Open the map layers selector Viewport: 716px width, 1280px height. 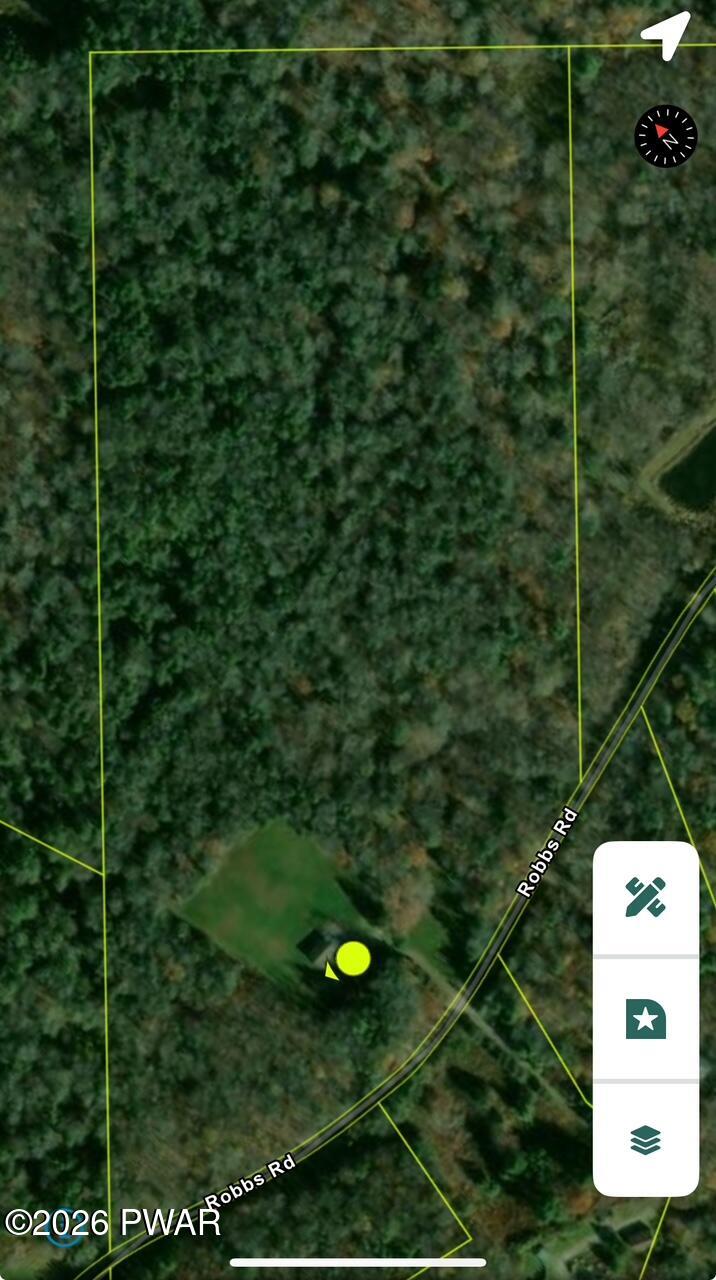(646, 1140)
